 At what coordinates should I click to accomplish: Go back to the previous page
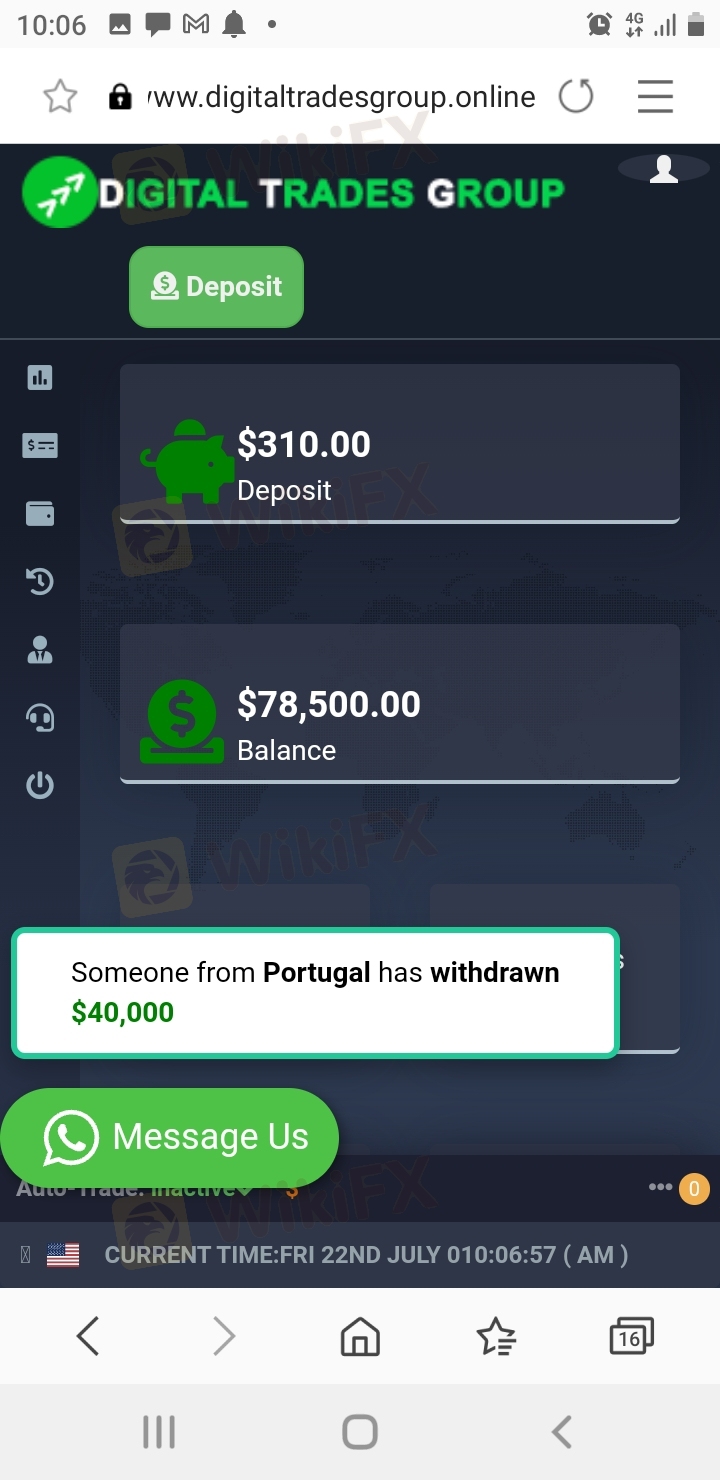[88, 1336]
